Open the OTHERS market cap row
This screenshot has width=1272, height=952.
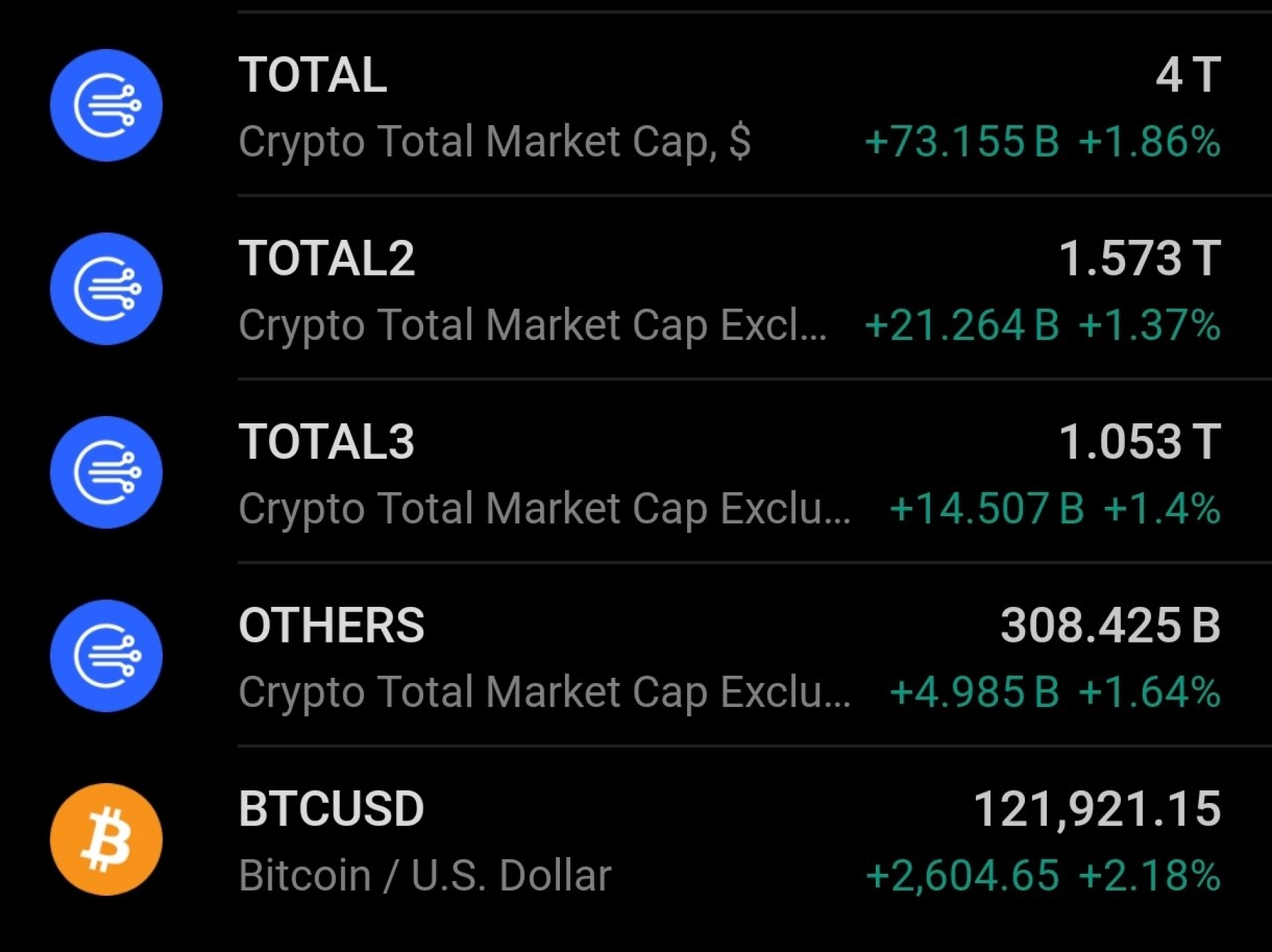coord(636,657)
